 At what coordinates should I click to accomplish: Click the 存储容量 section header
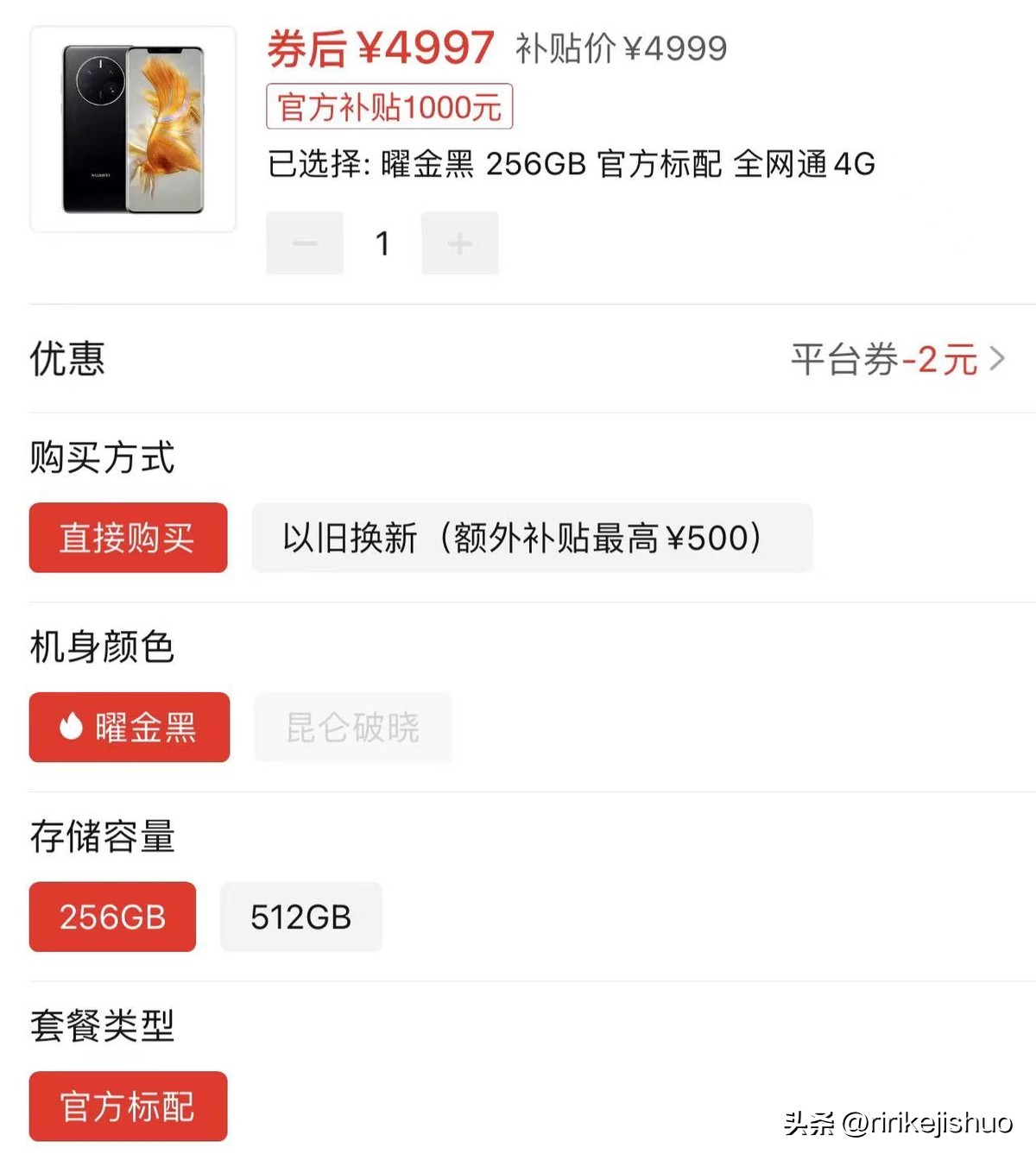[104, 835]
